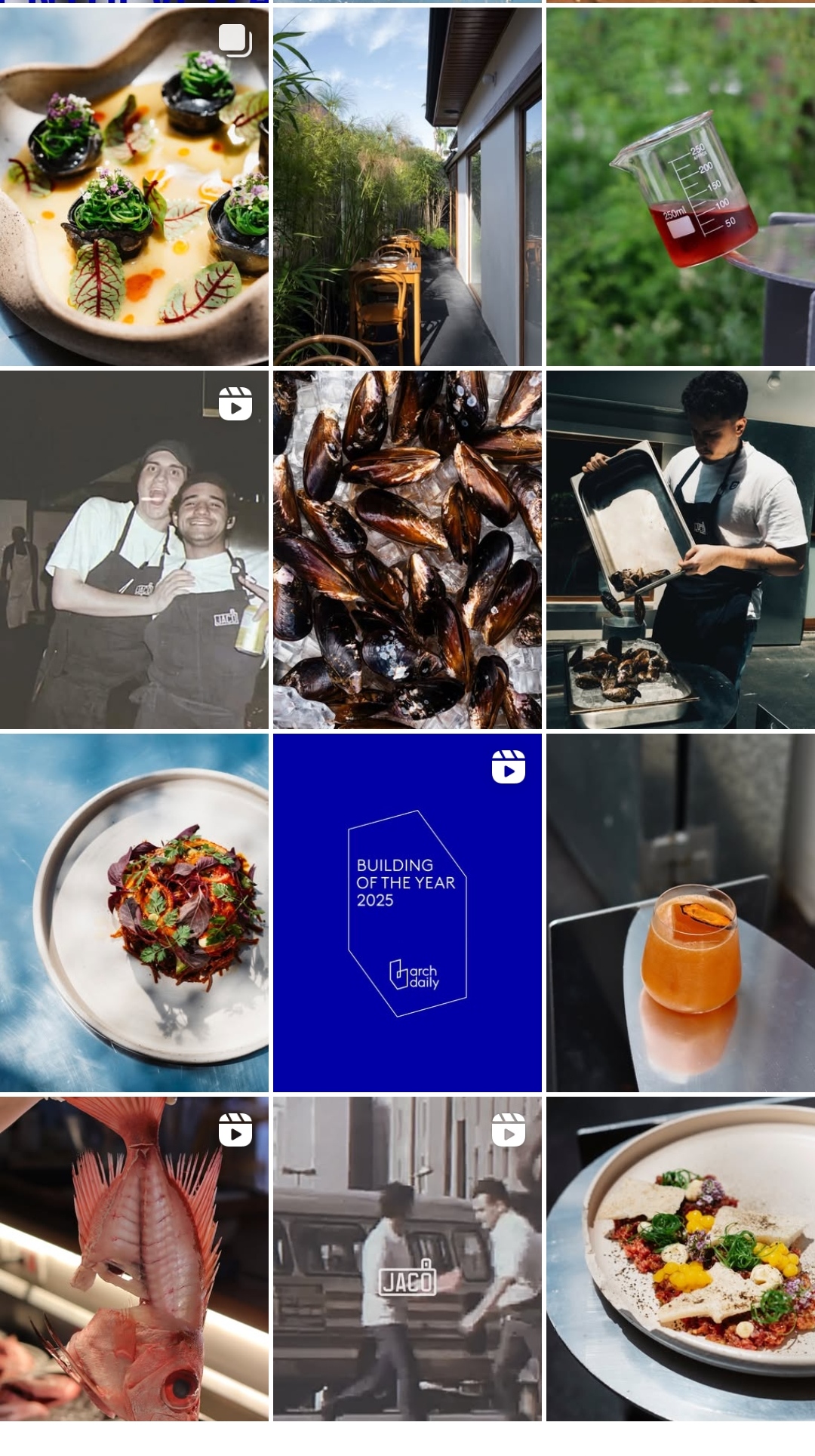This screenshot has width=815, height=1456.
Task: Play the black-and-white JACO street reel
Action: pos(407,1259)
